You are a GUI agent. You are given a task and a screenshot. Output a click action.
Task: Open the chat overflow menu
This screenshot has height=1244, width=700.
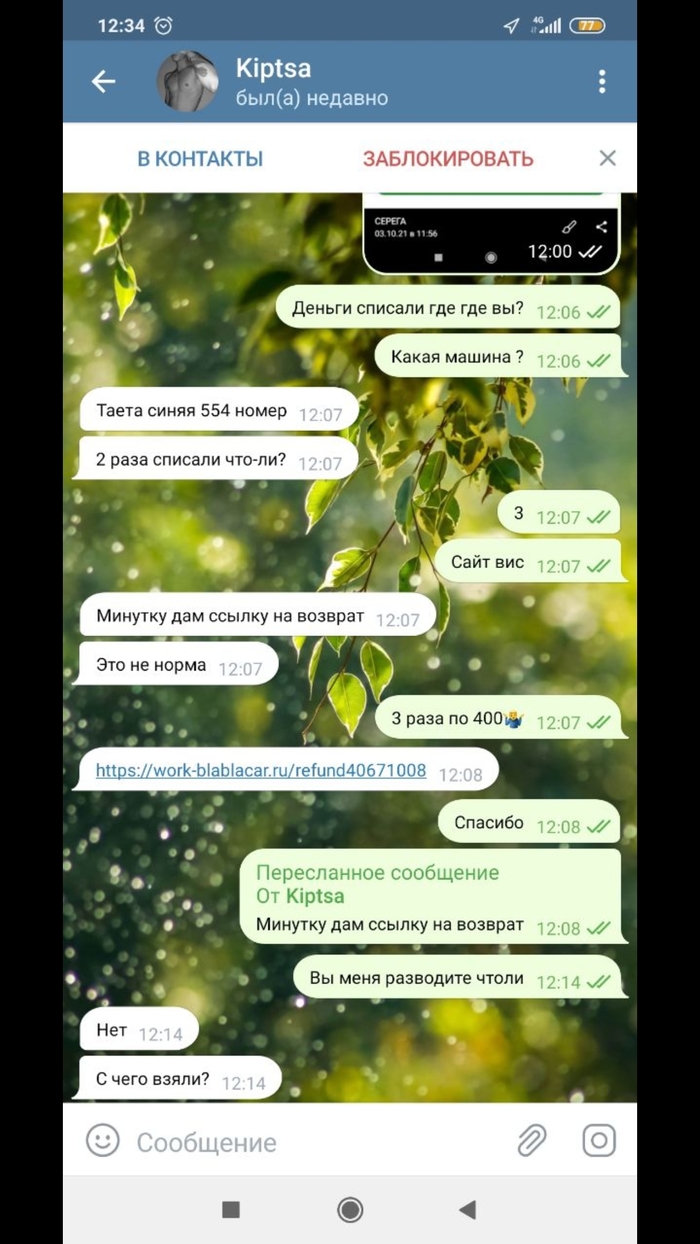602,82
